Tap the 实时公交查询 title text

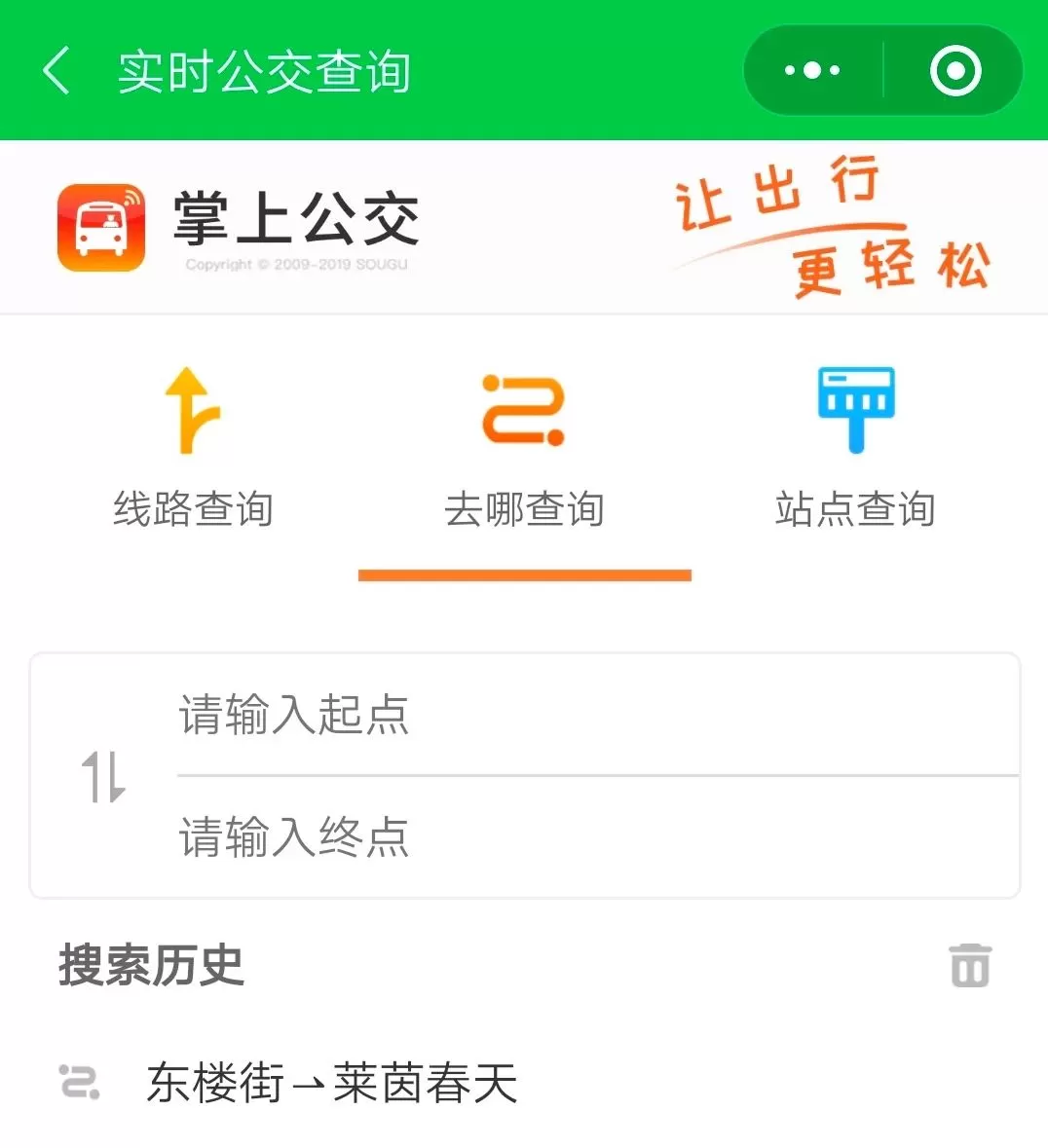tap(263, 69)
